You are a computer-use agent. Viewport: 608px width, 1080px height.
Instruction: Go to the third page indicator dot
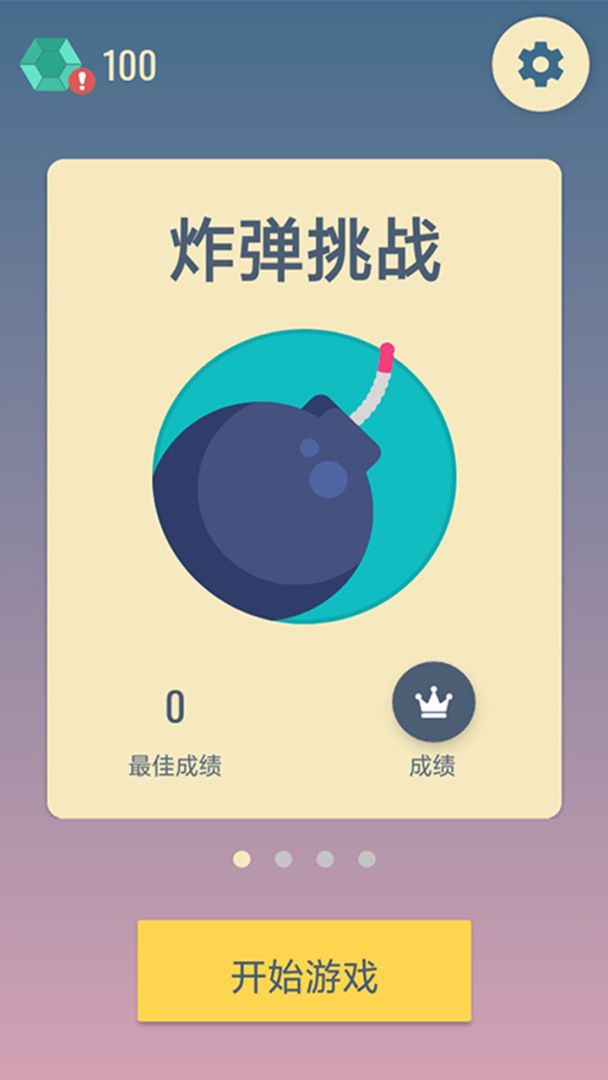[x=325, y=859]
